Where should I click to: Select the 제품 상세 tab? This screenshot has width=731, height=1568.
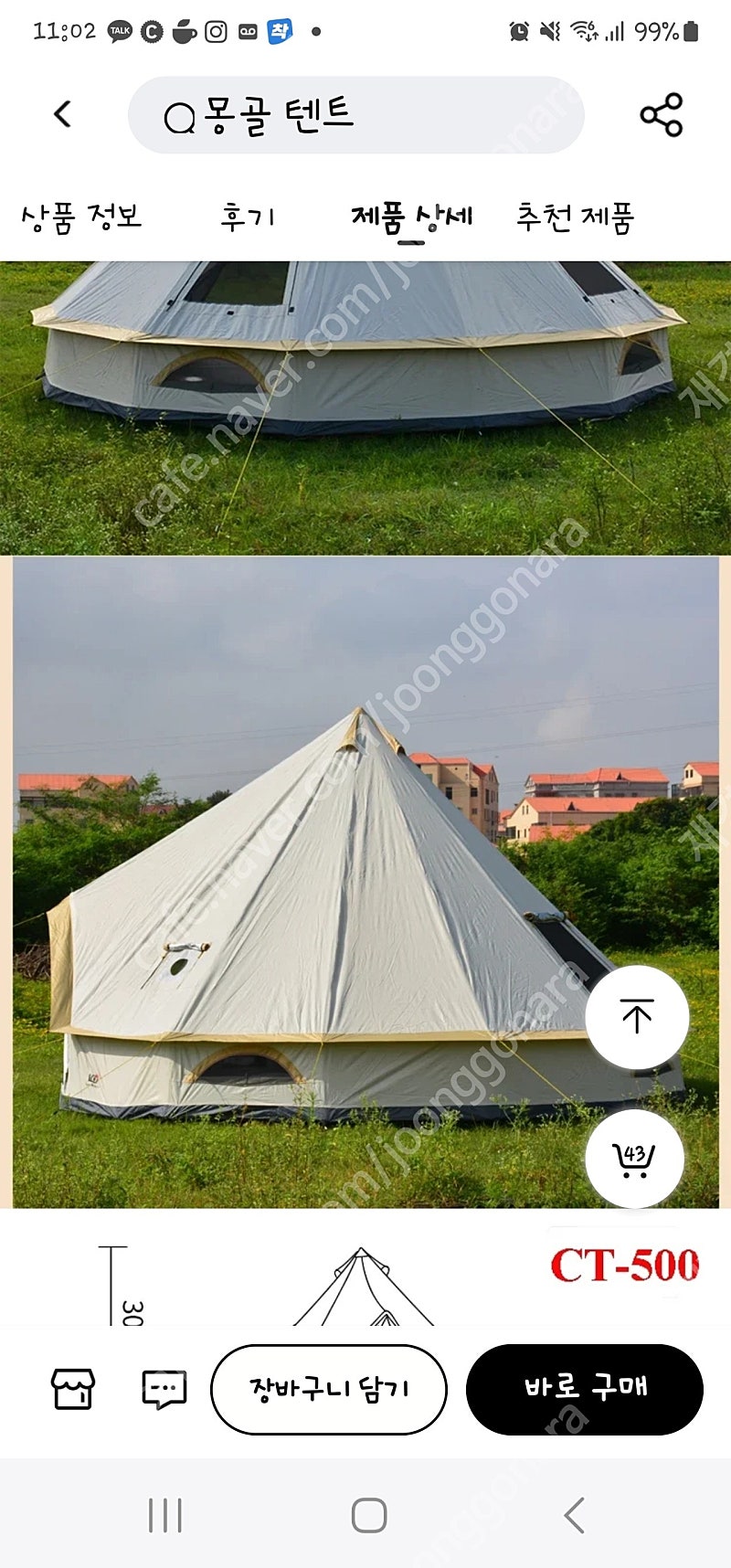pyautogui.click(x=412, y=218)
